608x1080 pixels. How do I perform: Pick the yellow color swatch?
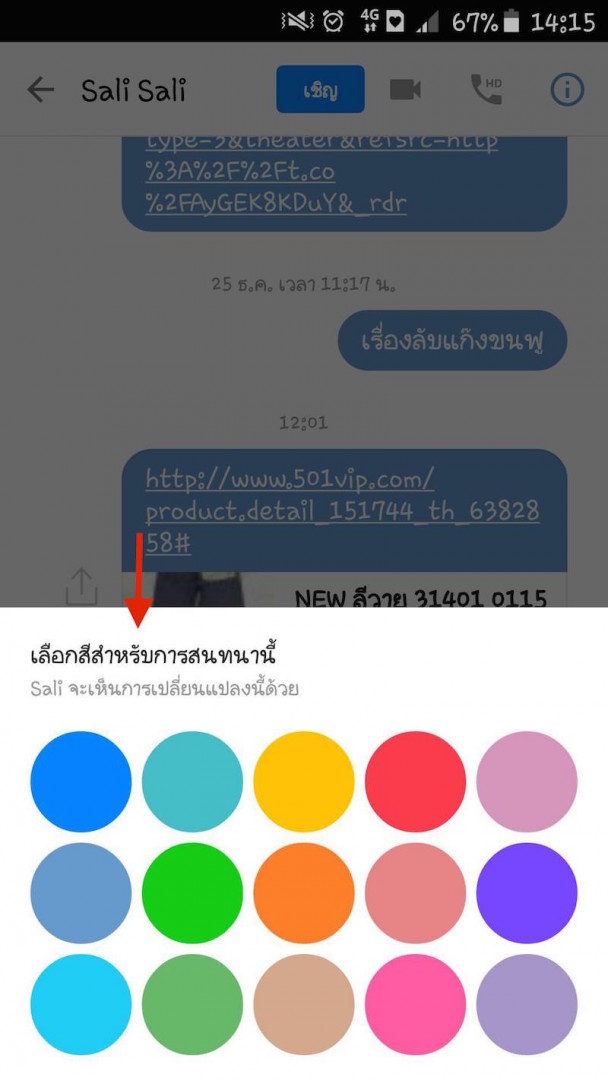(304, 781)
